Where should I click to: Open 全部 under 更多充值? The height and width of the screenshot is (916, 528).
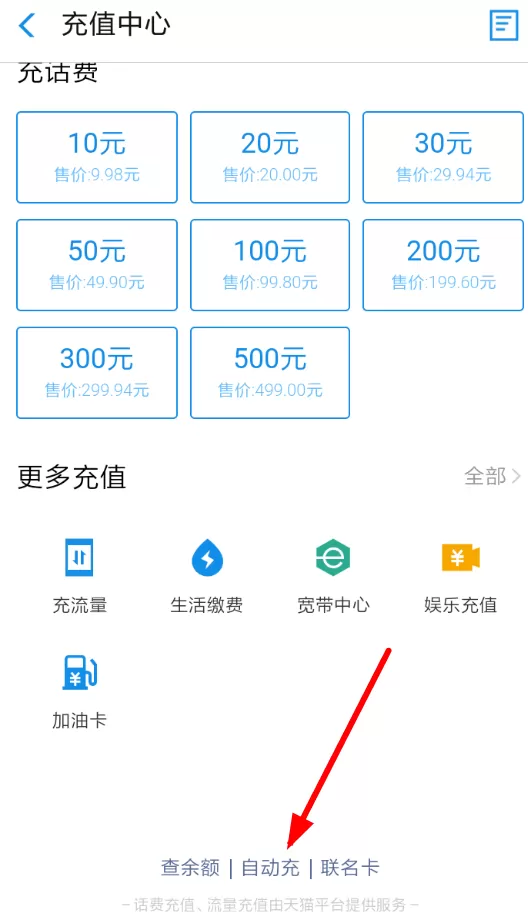(x=492, y=477)
